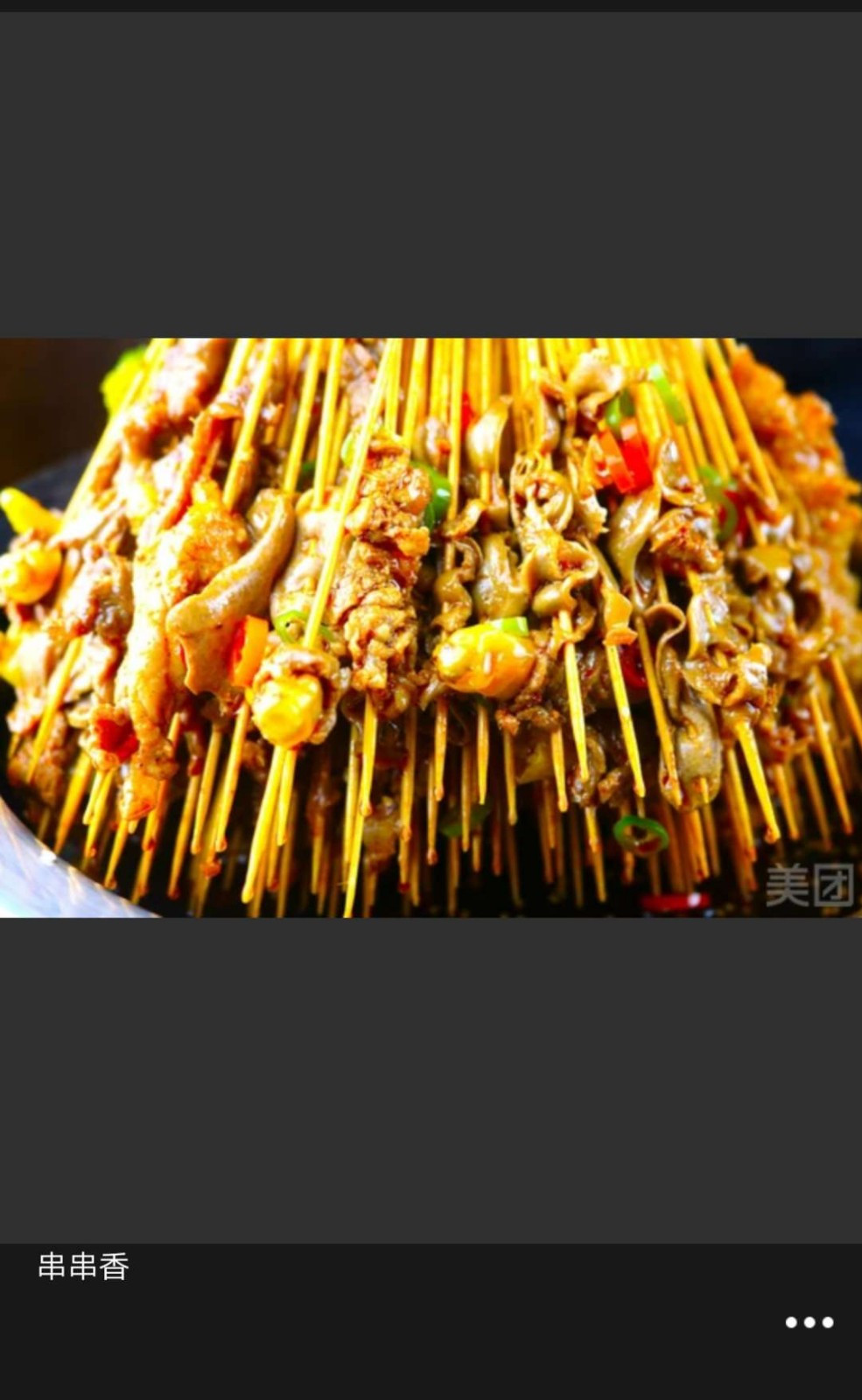The image size is (862, 1400).
Task: Open the three-dot more options menu
Action: coord(809,1322)
